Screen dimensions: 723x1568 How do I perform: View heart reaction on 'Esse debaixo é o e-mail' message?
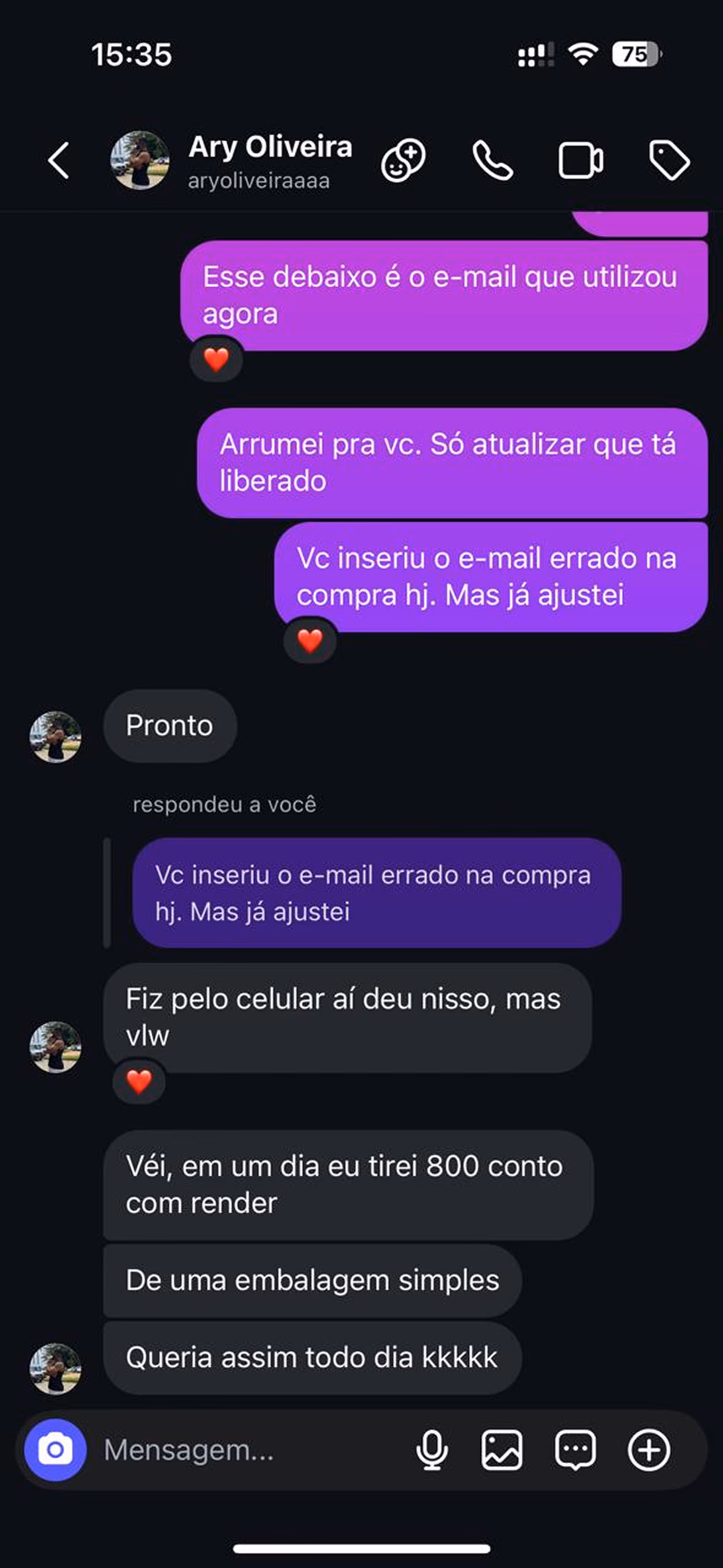[216, 359]
